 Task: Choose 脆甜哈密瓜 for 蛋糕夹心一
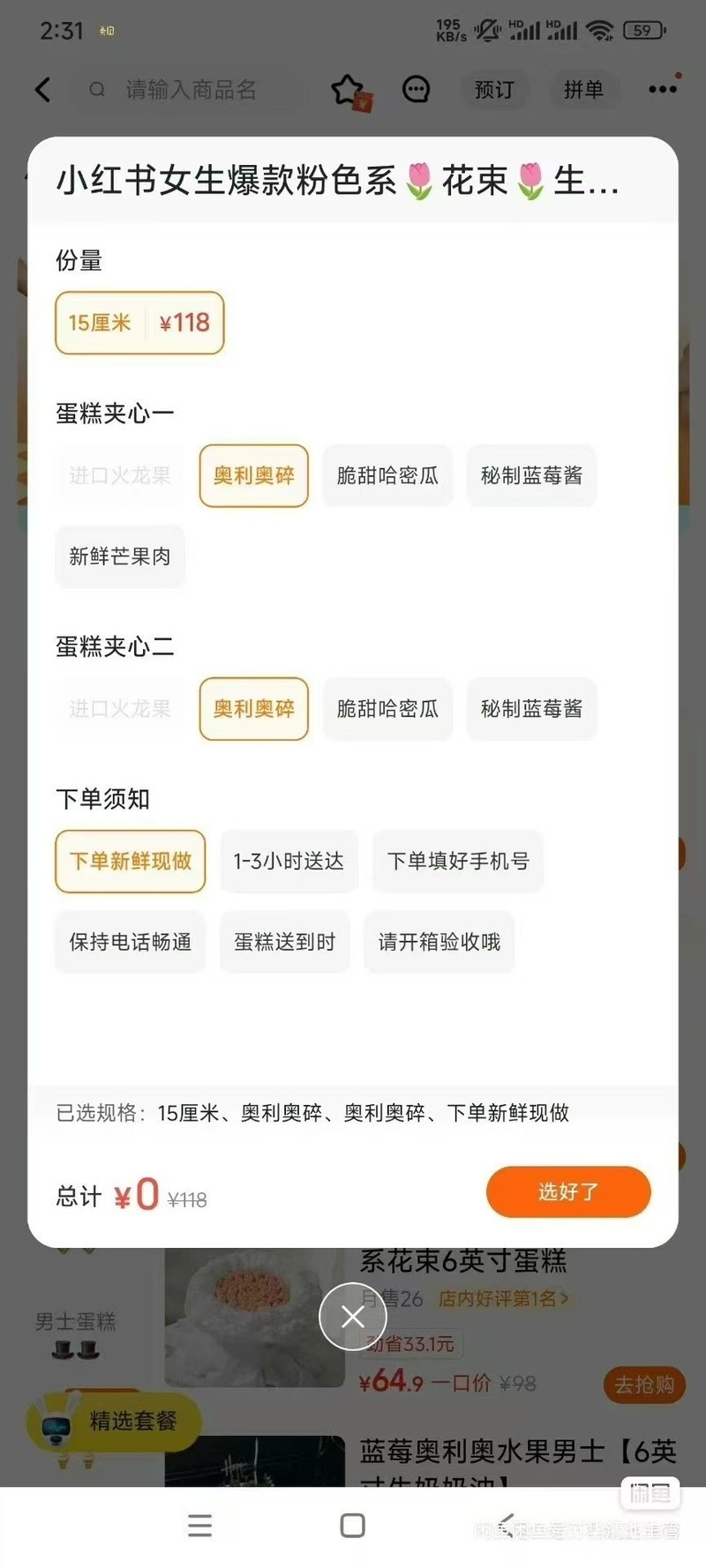click(x=387, y=476)
